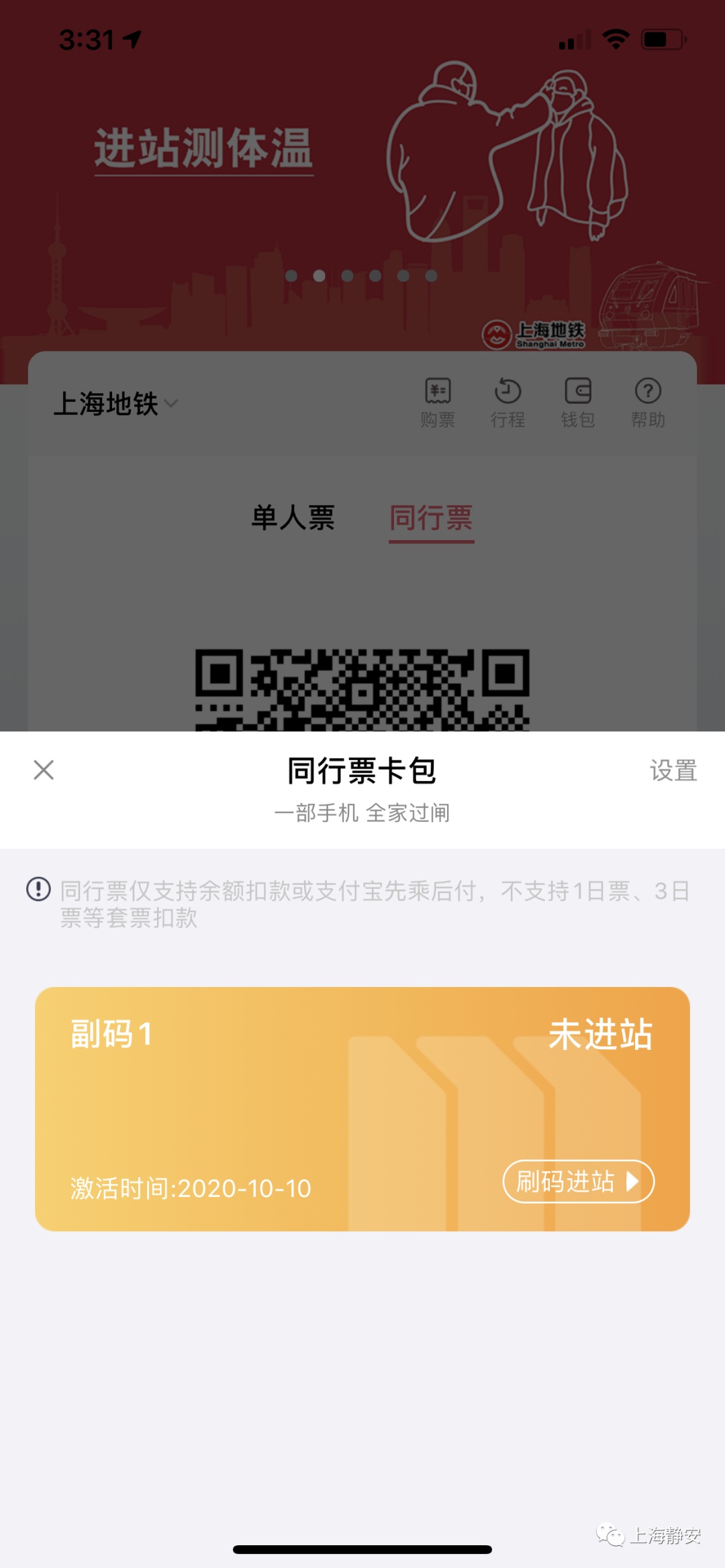Close the 同行票卡包 sheet
The width and height of the screenshot is (725, 1568).
pos(44,770)
